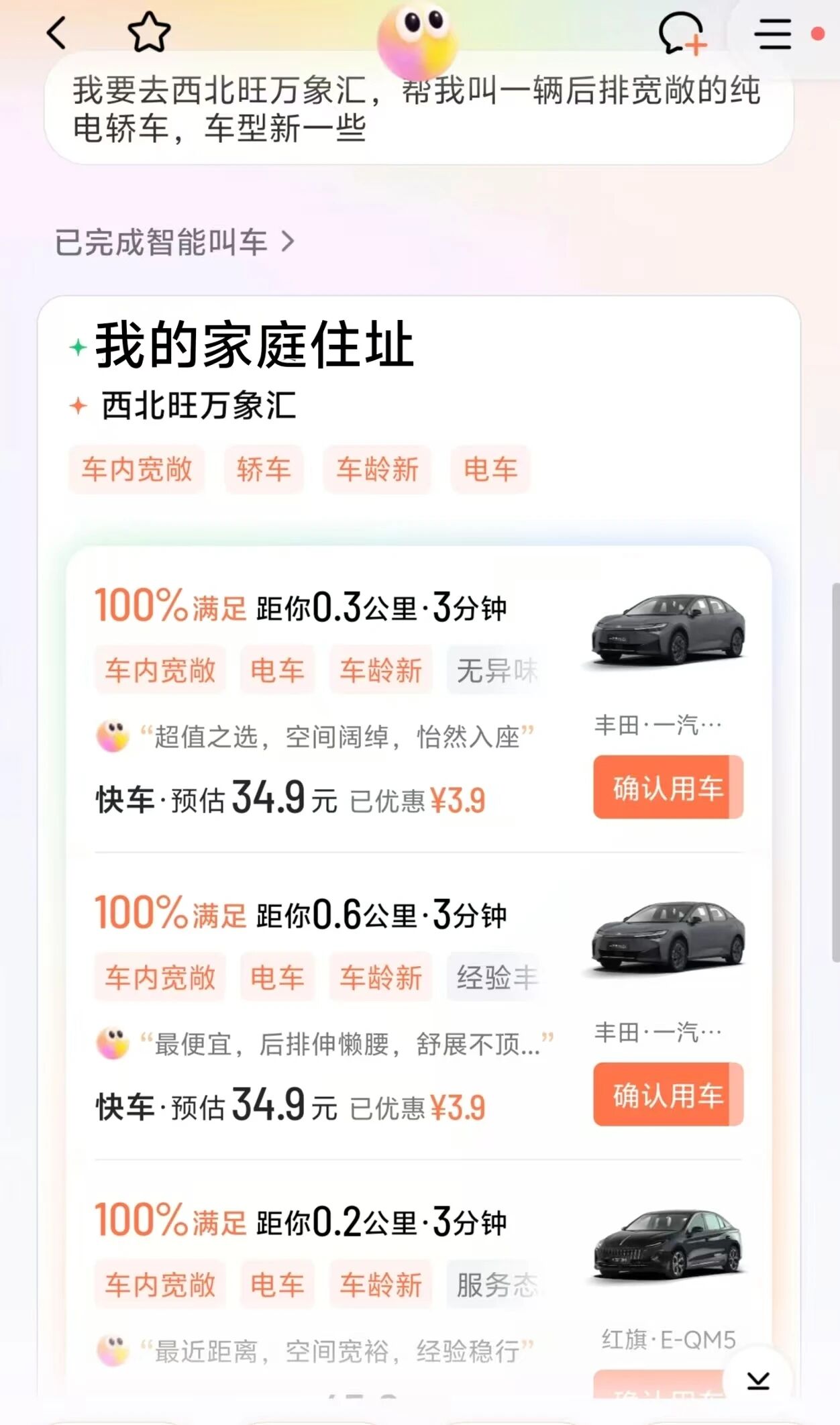Toggle the 车内宽敞 filter tag
840x1425 pixels.
(136, 470)
